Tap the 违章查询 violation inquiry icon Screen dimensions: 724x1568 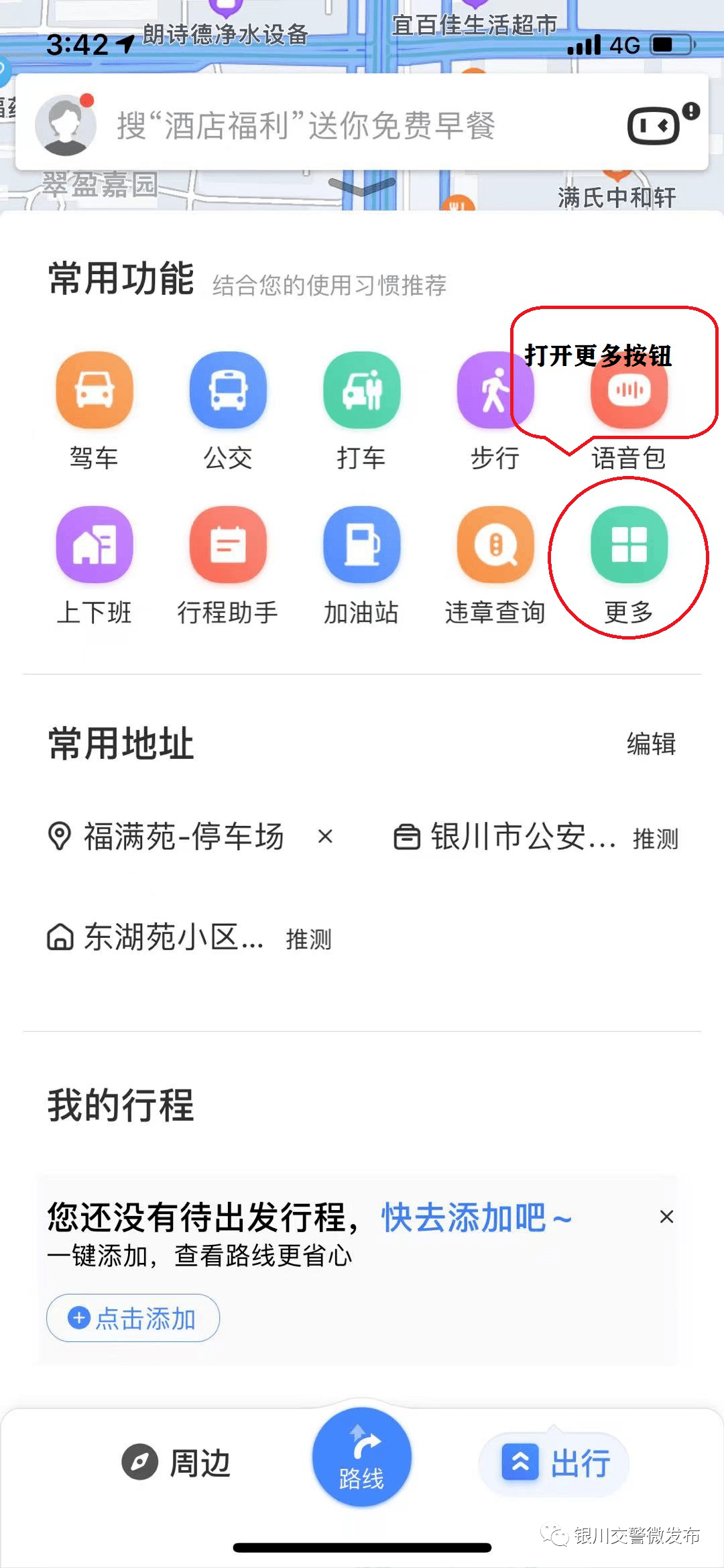pos(495,544)
